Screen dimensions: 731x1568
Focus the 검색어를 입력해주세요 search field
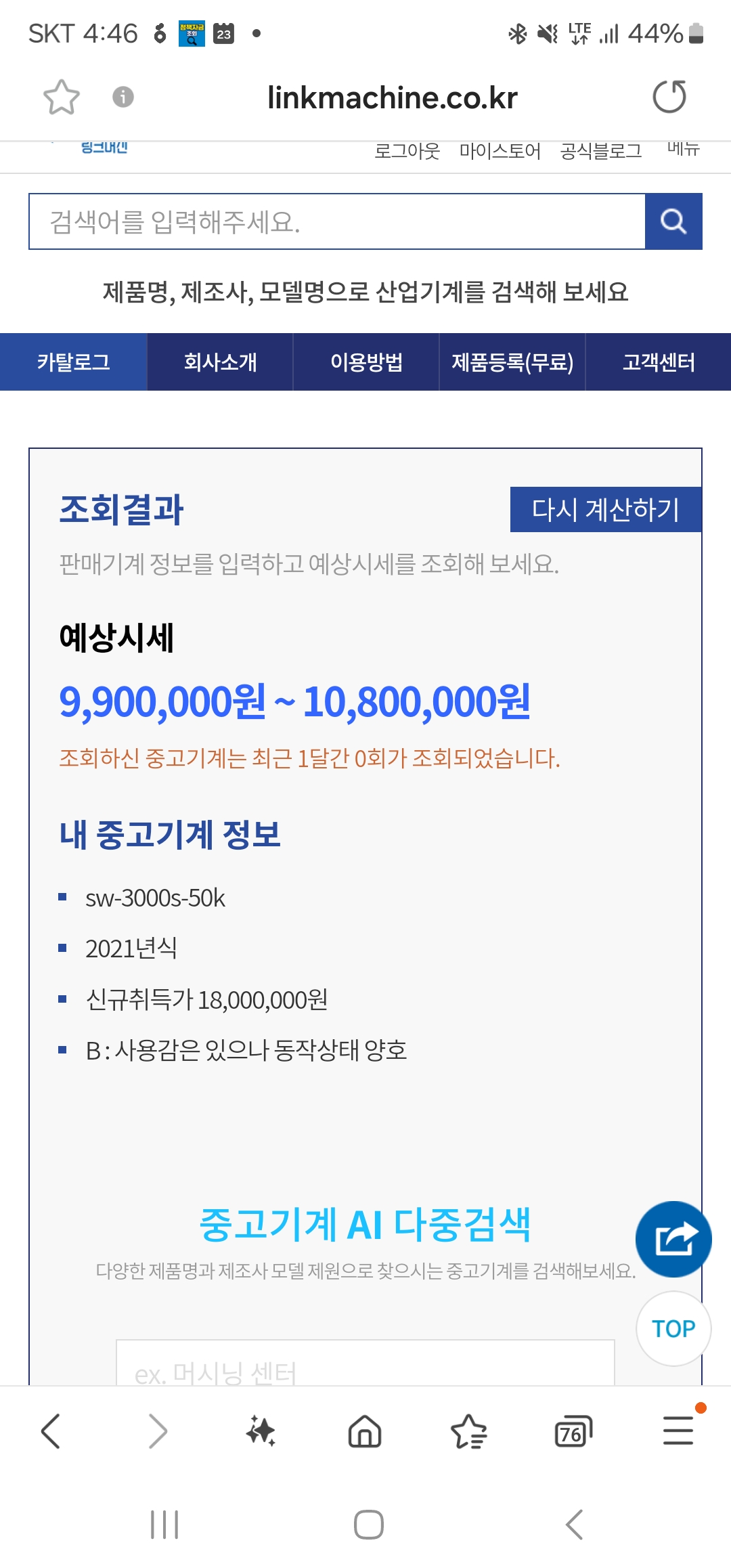(336, 221)
